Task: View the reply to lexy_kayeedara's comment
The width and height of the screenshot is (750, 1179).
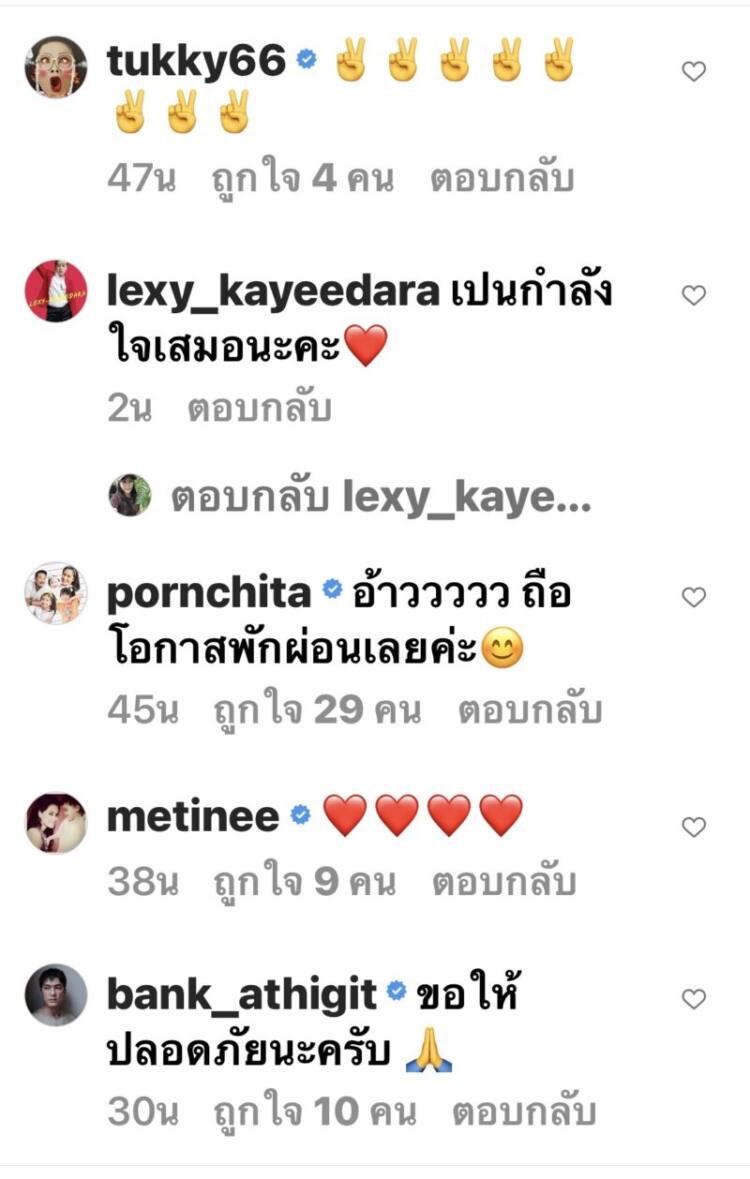Action: tap(379, 498)
